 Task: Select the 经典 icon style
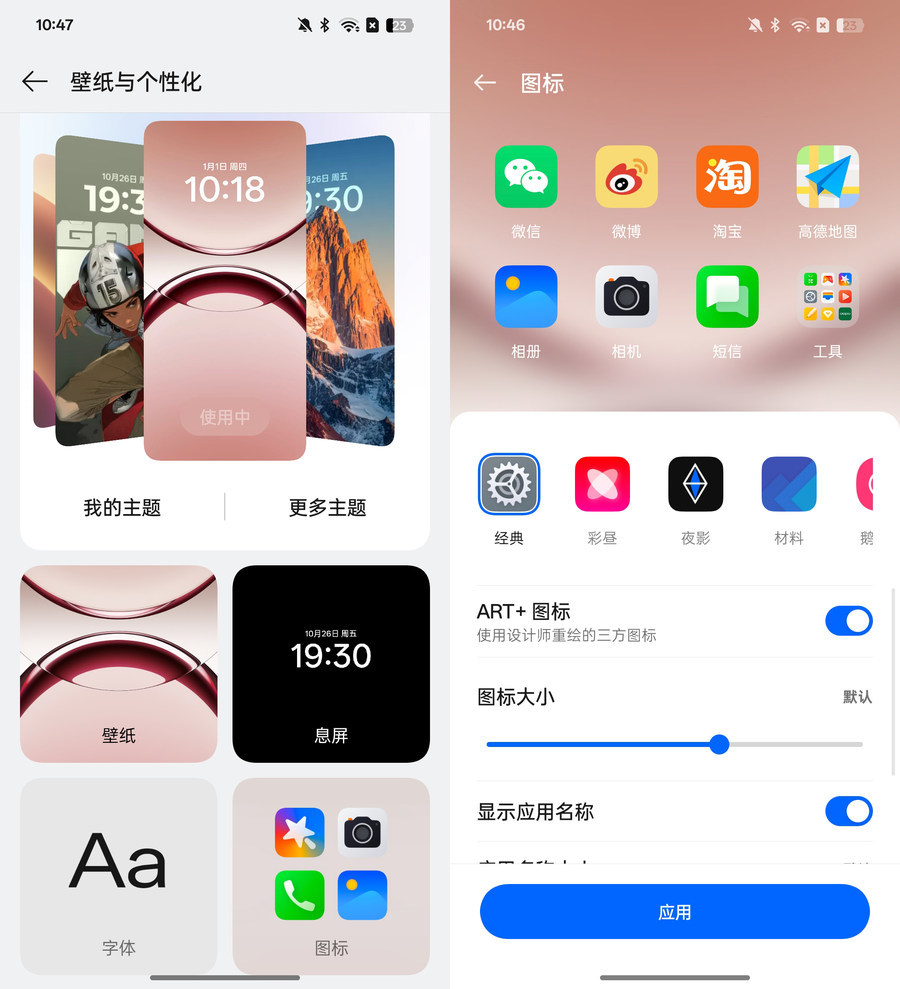[x=509, y=485]
